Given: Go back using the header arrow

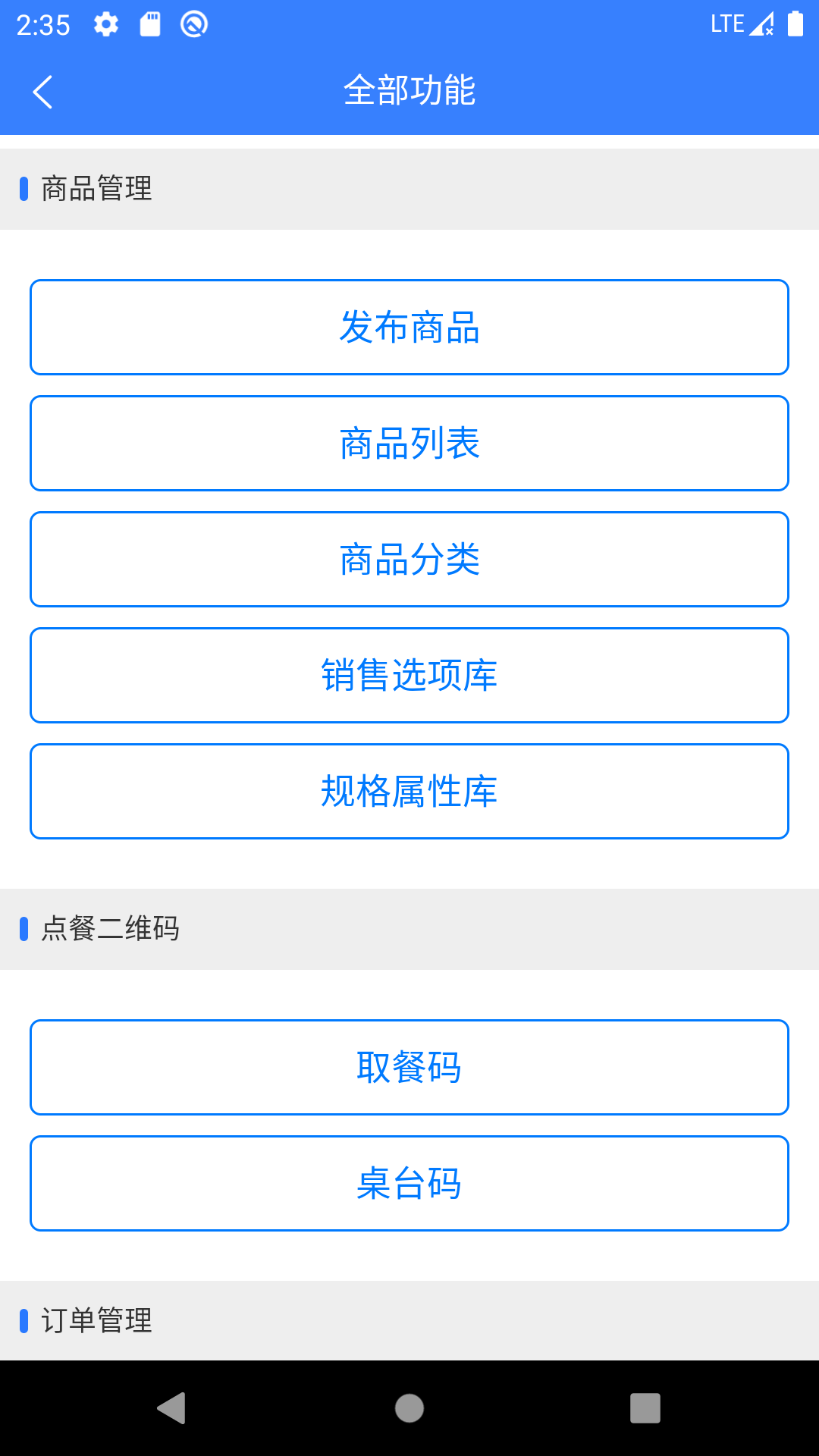Looking at the screenshot, I should 43,92.
